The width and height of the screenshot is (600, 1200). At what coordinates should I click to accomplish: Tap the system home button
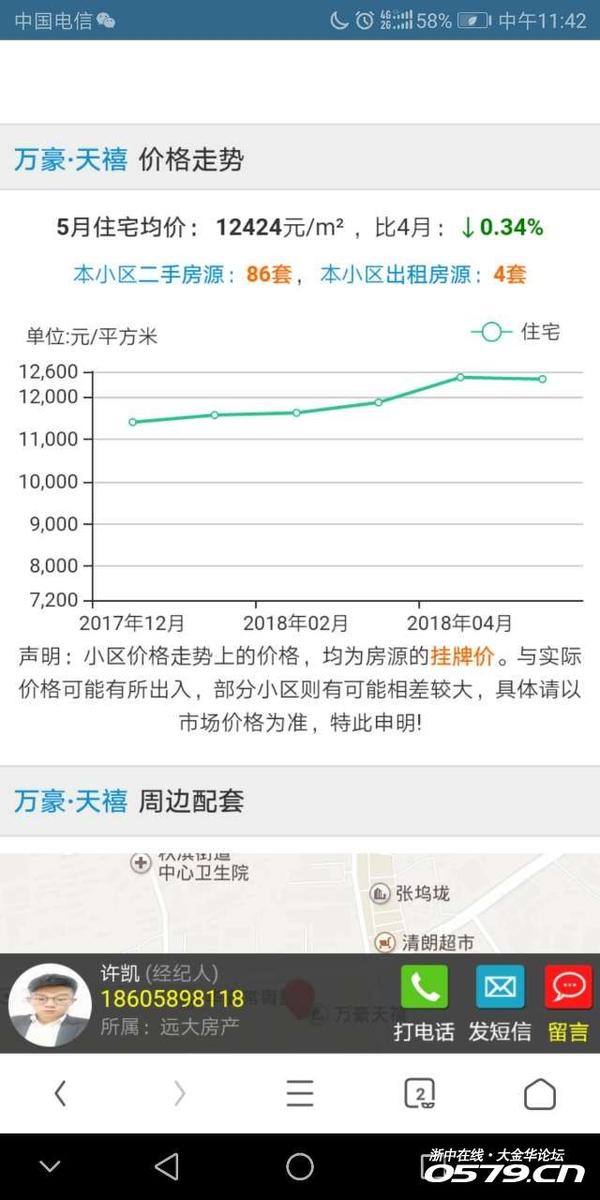click(x=300, y=1166)
